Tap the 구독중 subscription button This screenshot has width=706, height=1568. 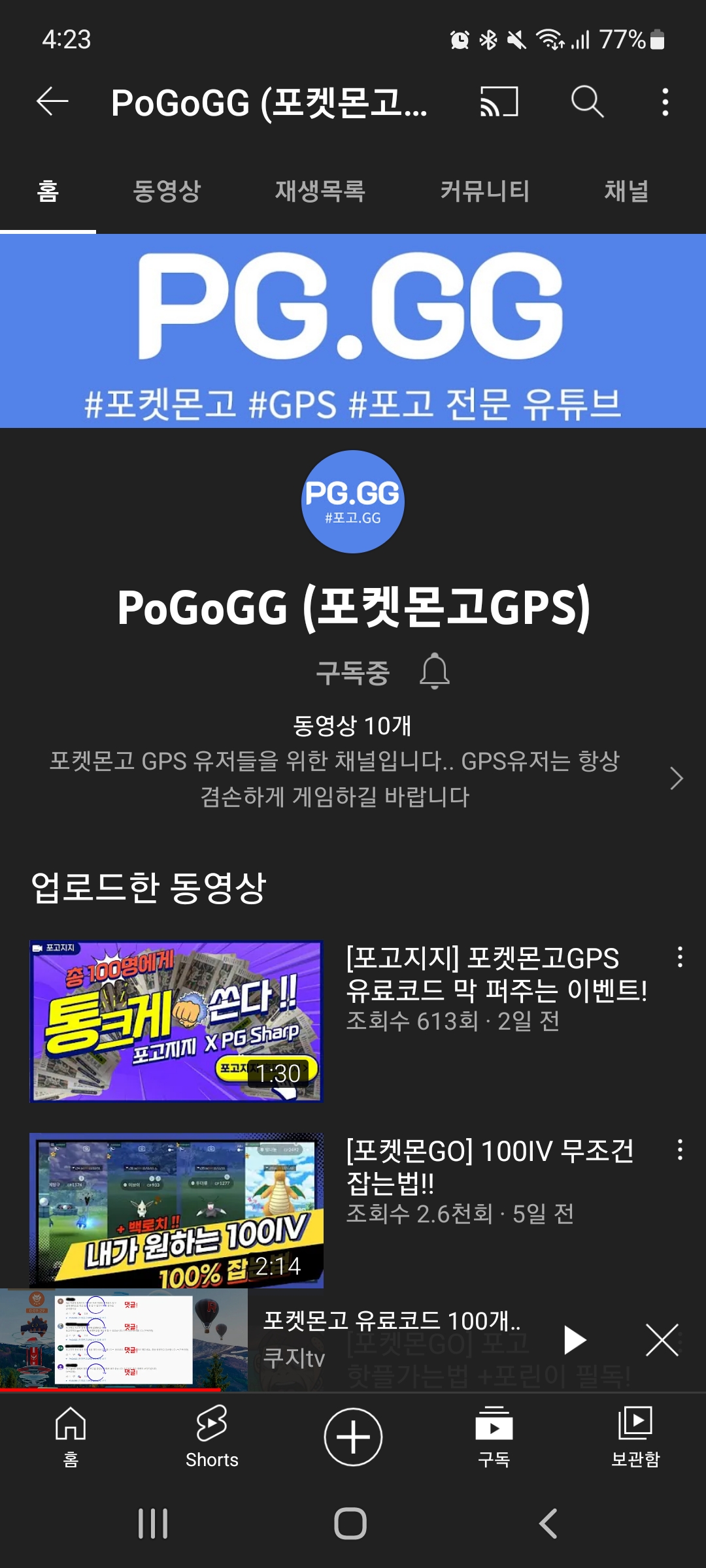pos(353,672)
